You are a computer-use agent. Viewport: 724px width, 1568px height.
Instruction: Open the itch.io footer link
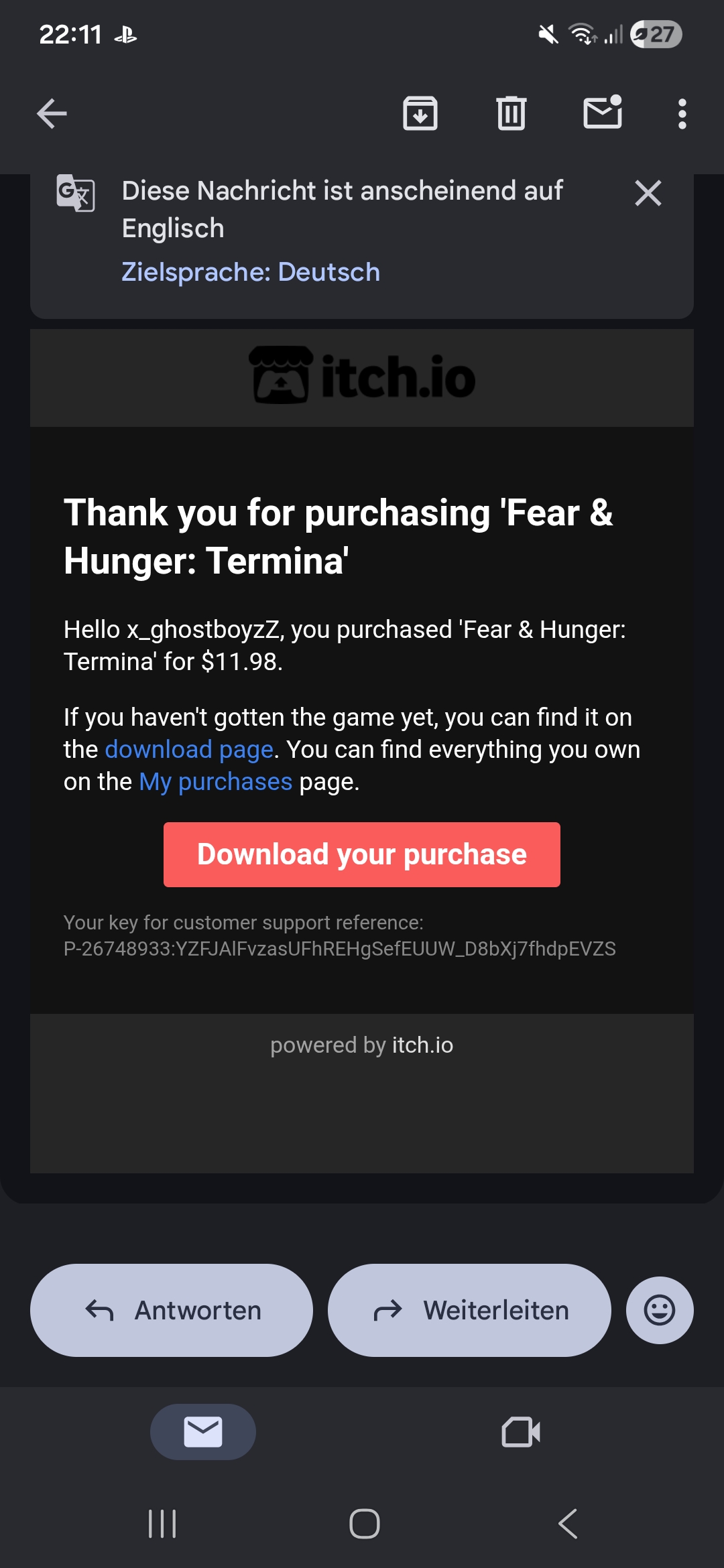(x=422, y=1045)
